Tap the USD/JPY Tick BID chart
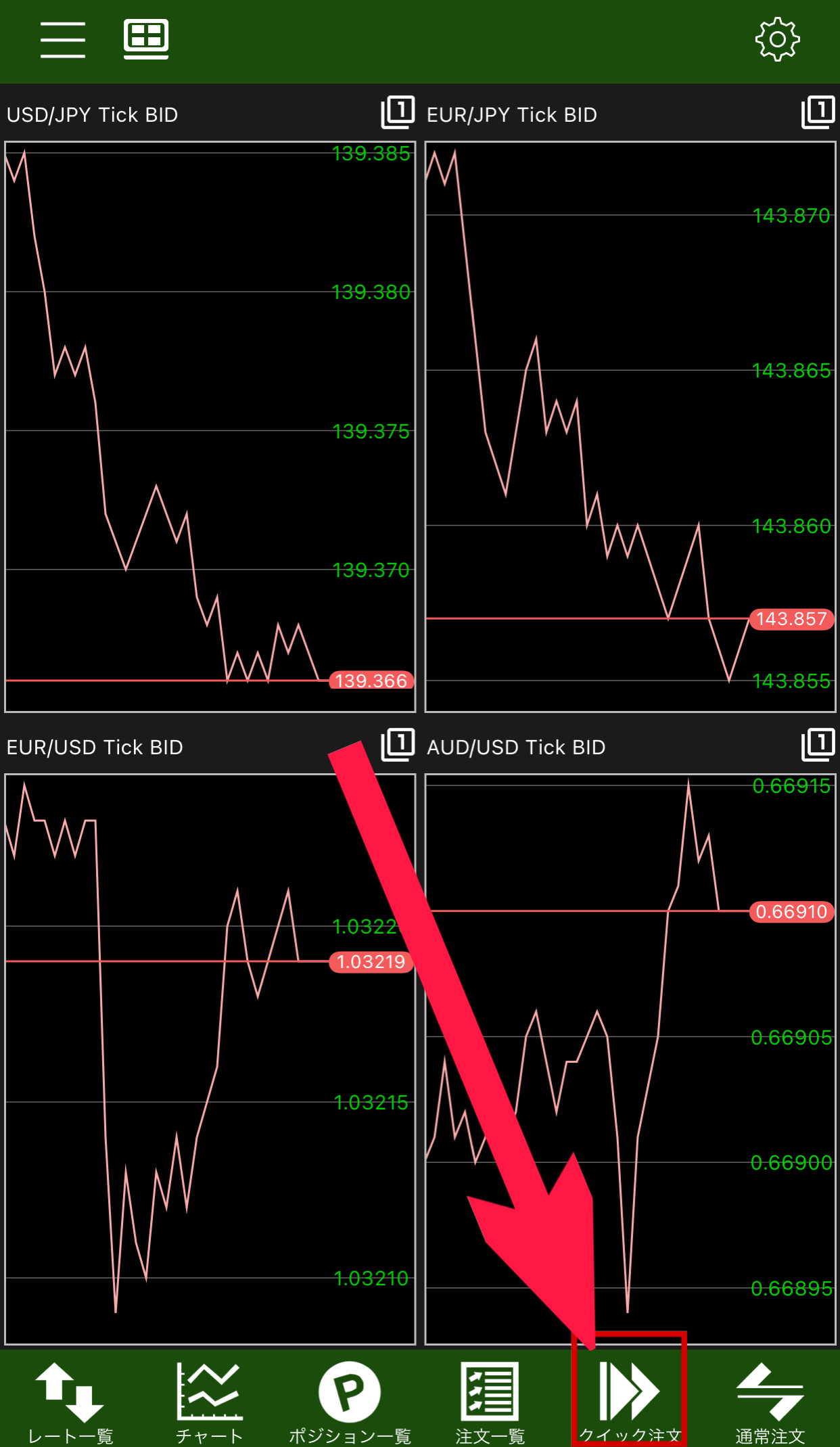840x1447 pixels. coord(210,426)
